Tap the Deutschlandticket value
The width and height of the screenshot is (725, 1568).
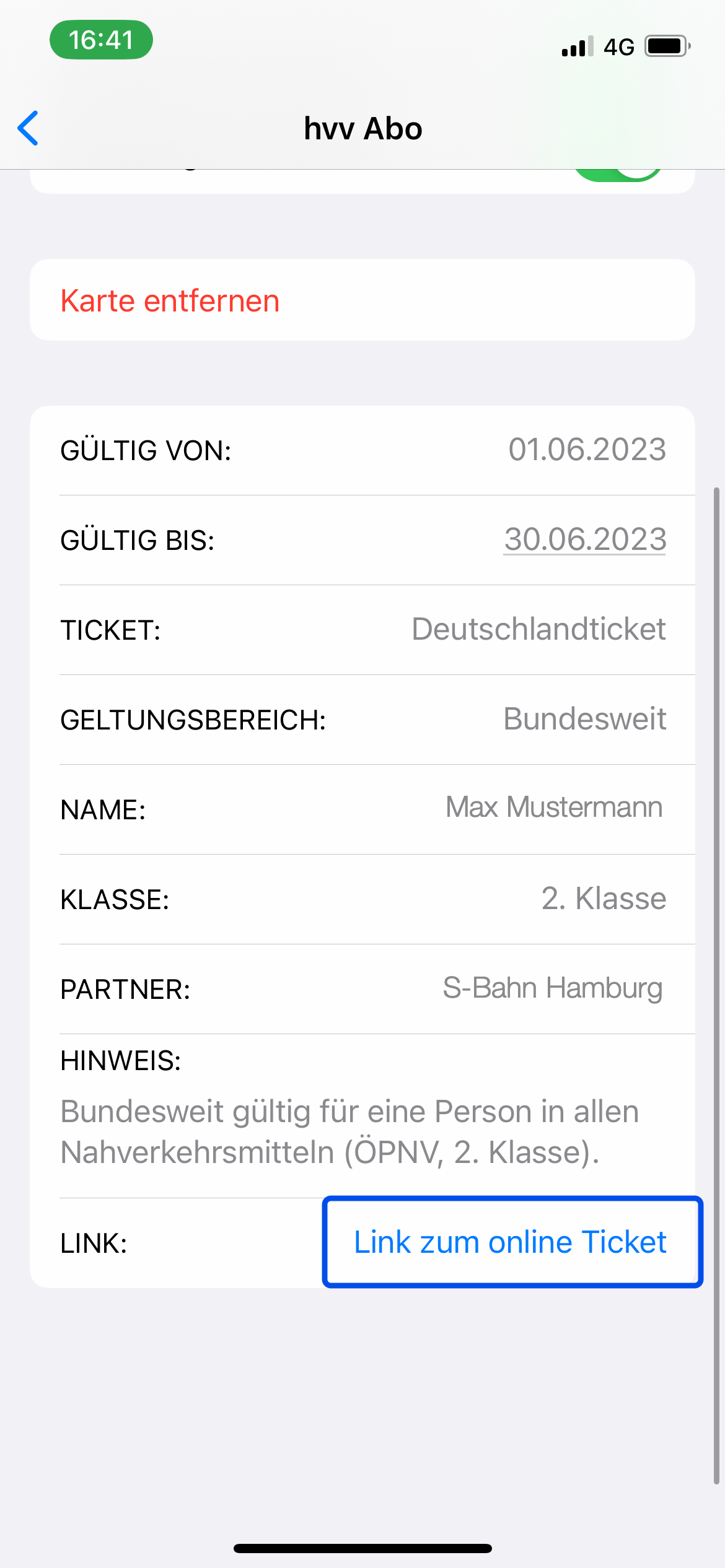click(538, 629)
